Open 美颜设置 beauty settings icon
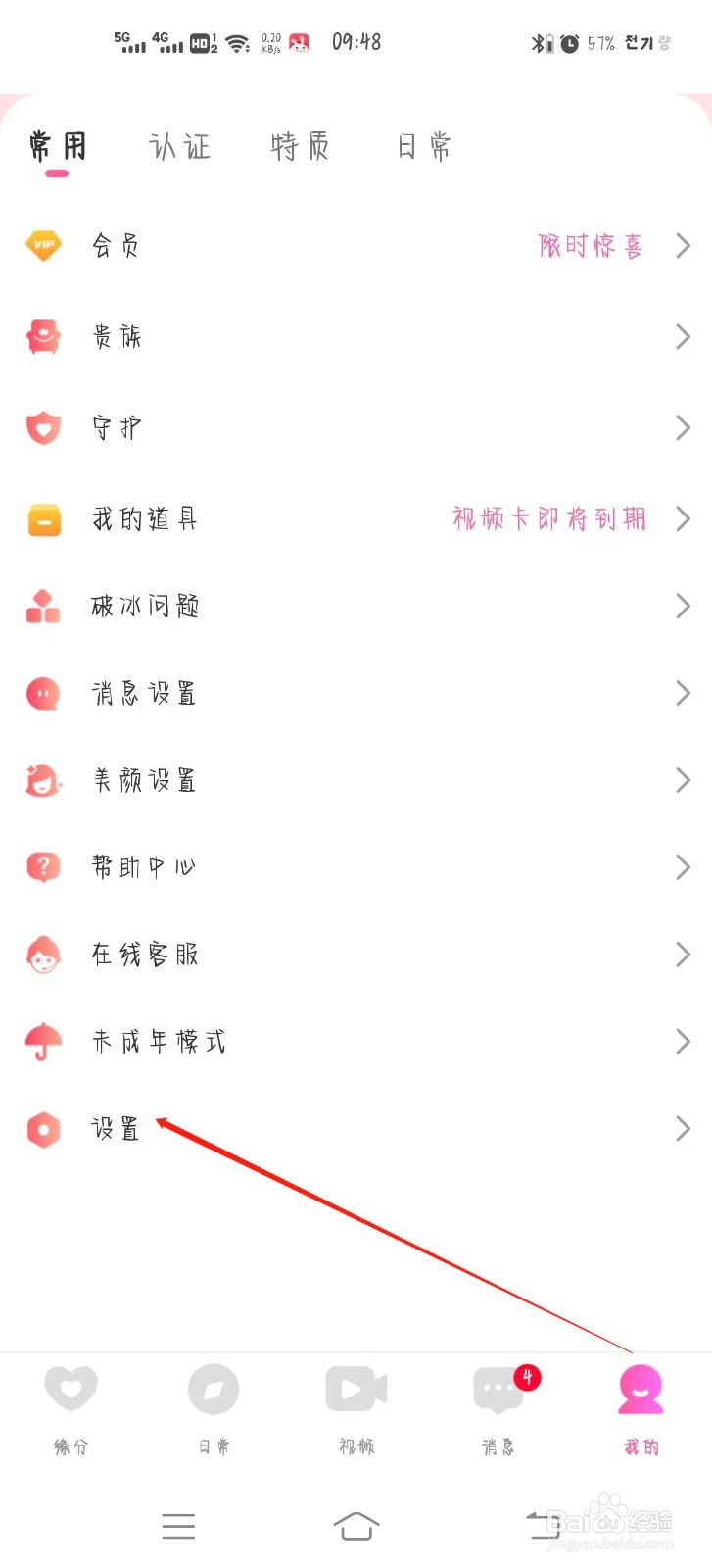 tap(43, 780)
